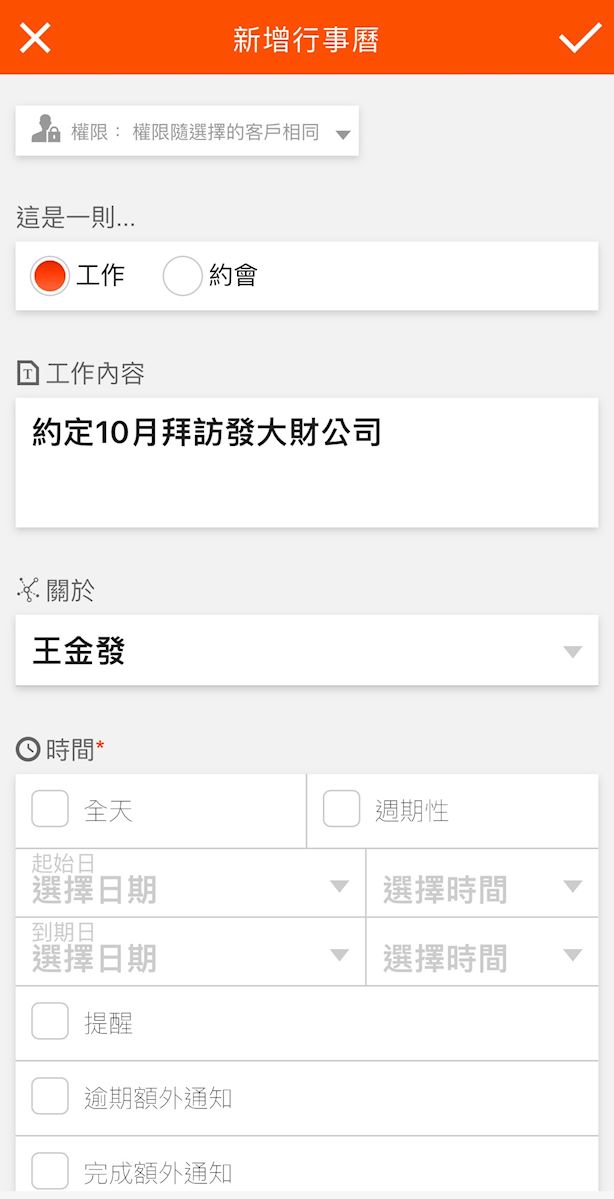Edit the 工作內容 text field
The width and height of the screenshot is (614, 1199).
(x=306, y=462)
